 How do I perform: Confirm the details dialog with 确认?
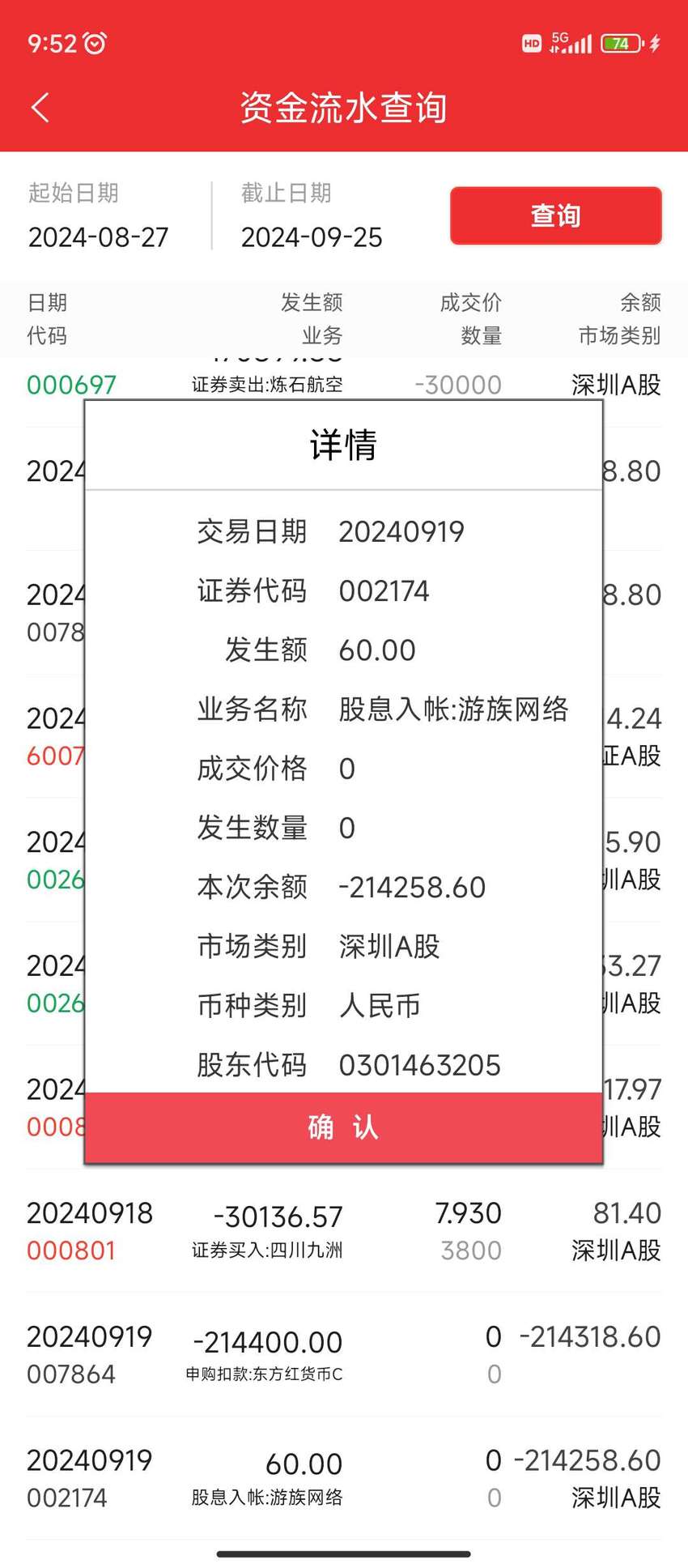pyautogui.click(x=343, y=1127)
